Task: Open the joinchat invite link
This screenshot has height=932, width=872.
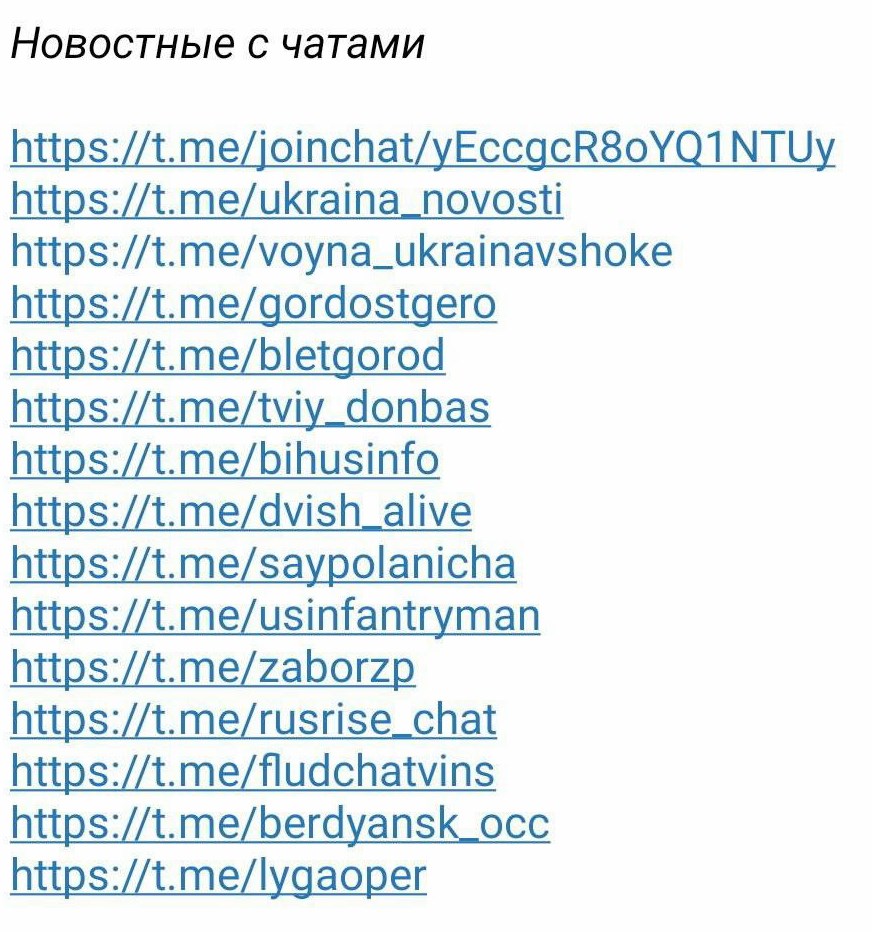Action: click(x=422, y=149)
